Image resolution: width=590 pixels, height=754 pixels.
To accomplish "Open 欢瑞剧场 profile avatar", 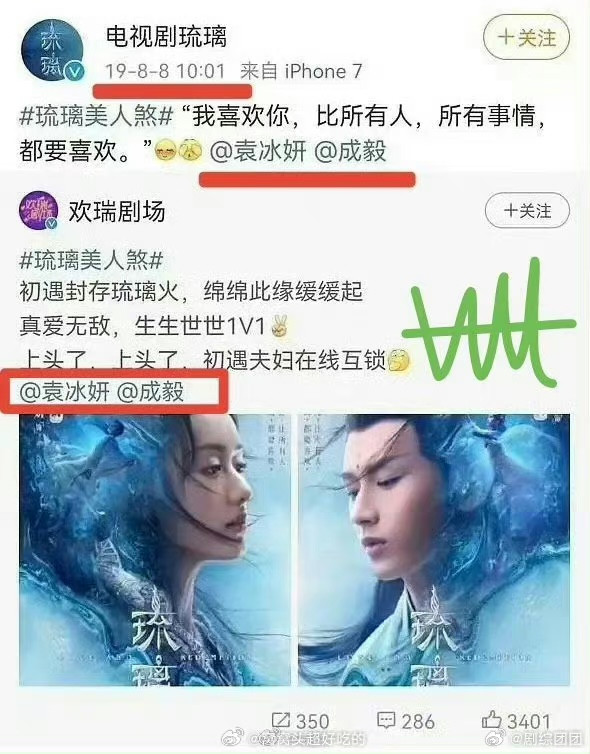I will click(x=38, y=210).
